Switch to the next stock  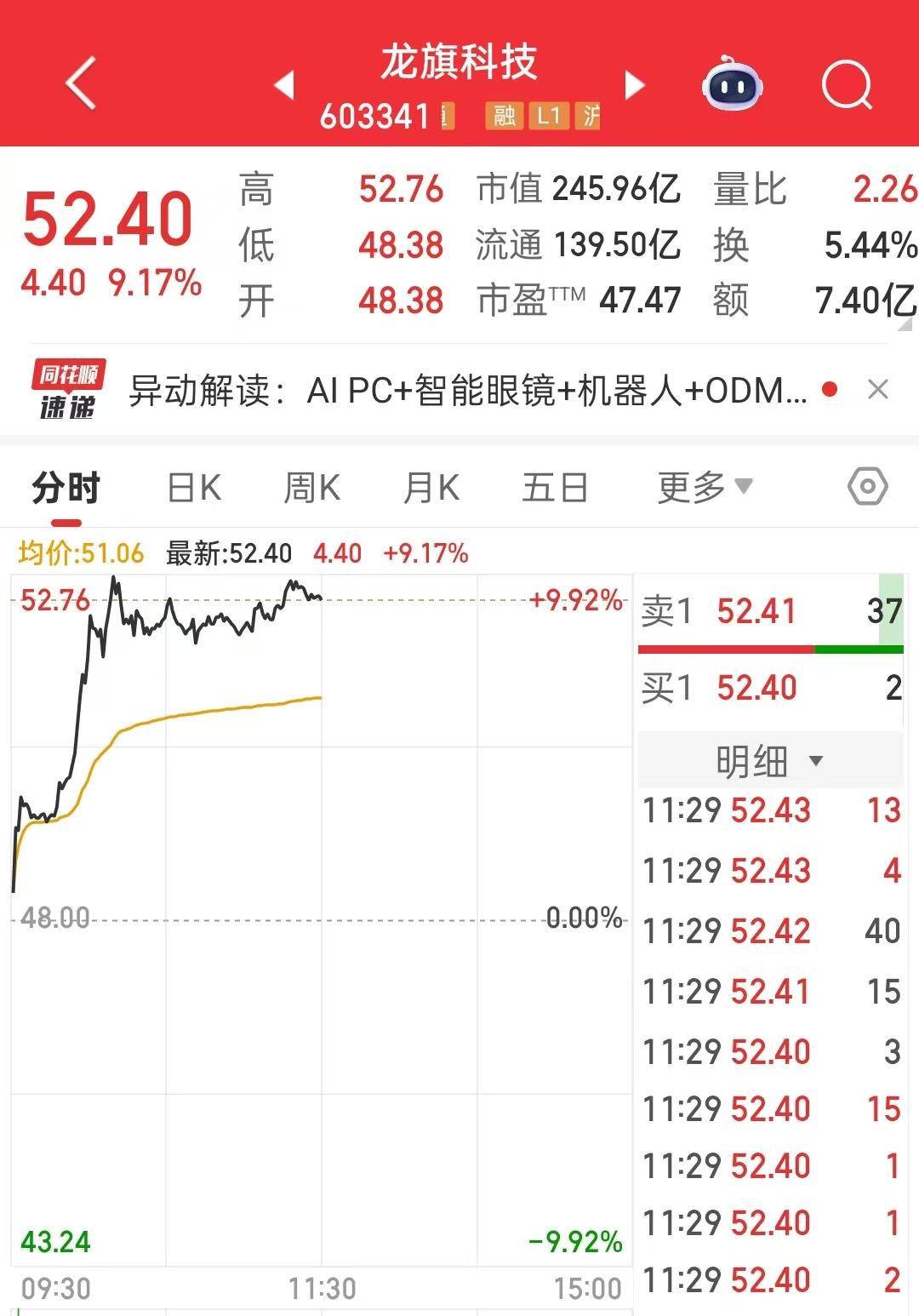(x=635, y=85)
